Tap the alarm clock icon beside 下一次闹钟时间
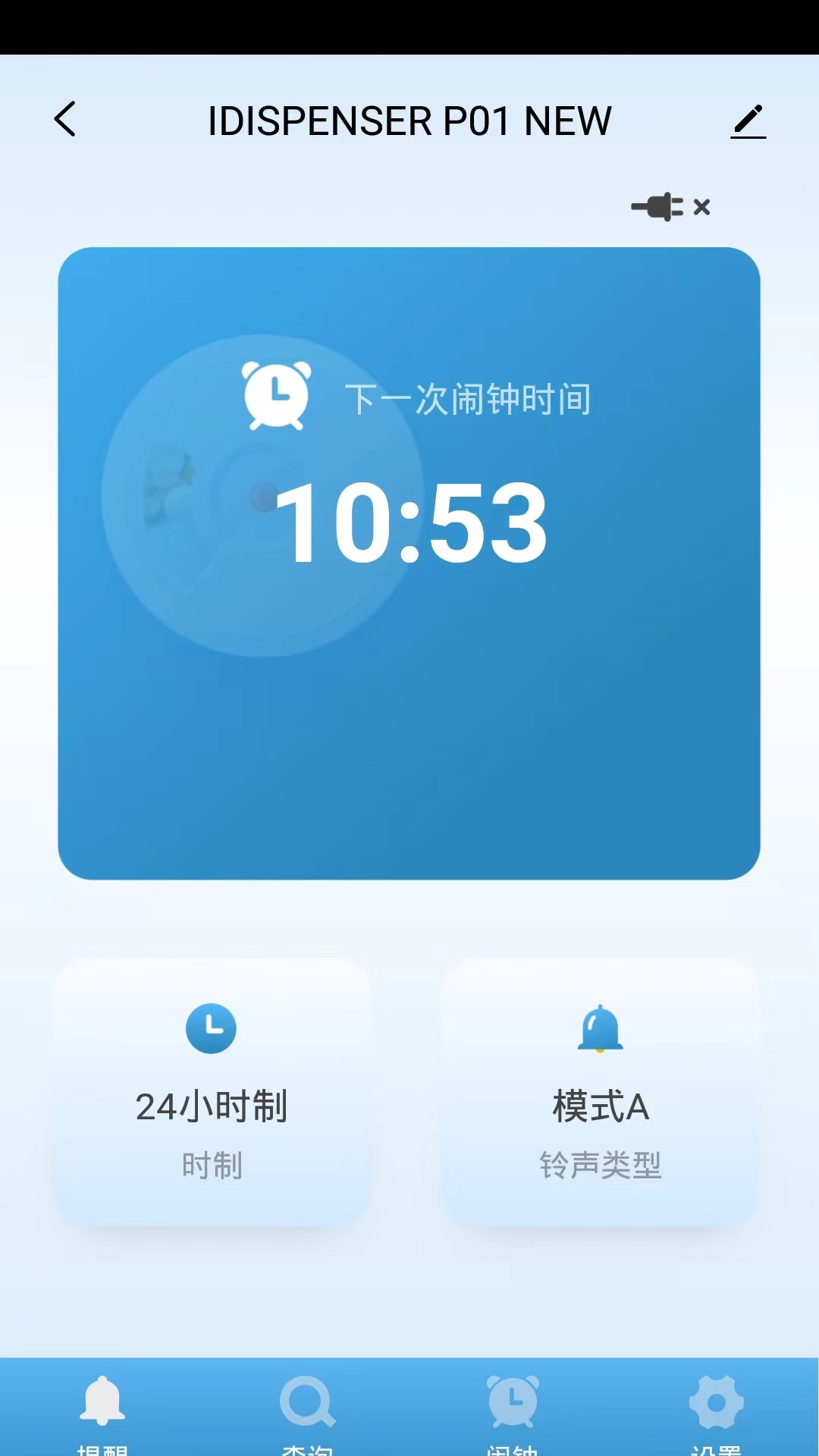 277,394
